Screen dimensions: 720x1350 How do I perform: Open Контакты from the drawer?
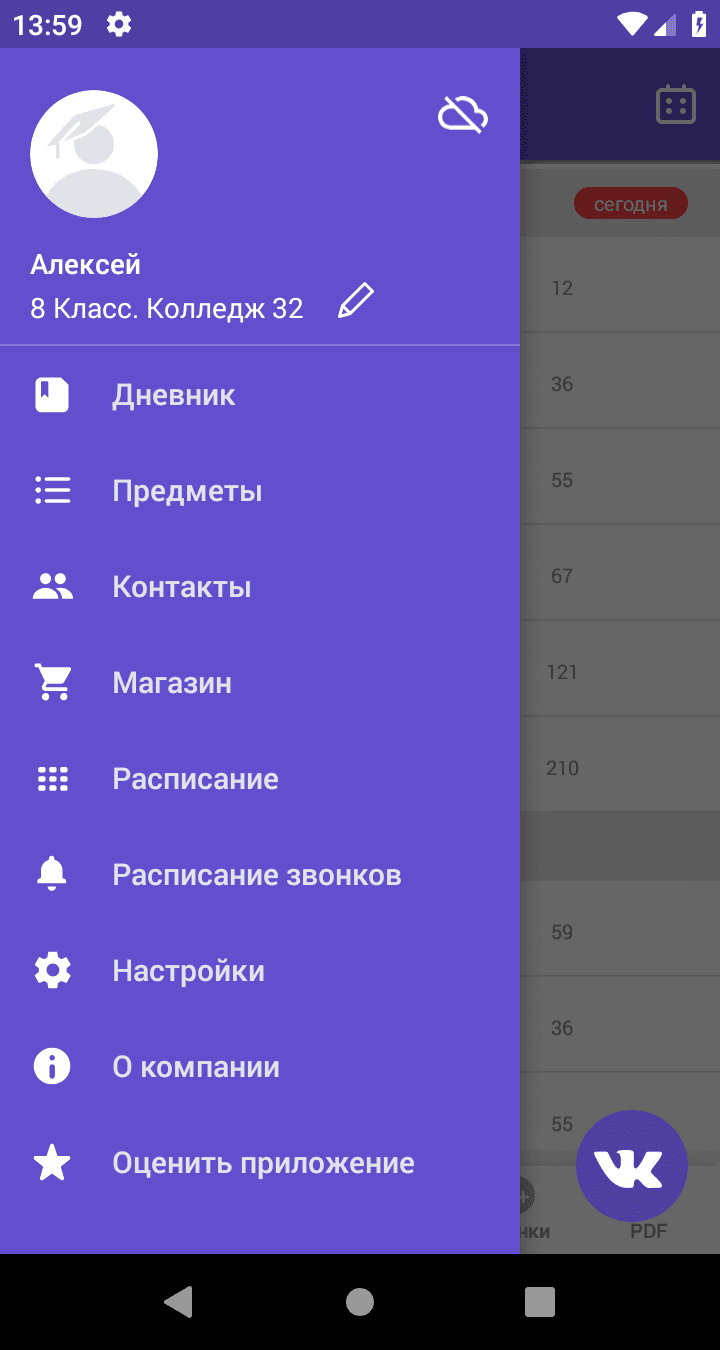181,587
